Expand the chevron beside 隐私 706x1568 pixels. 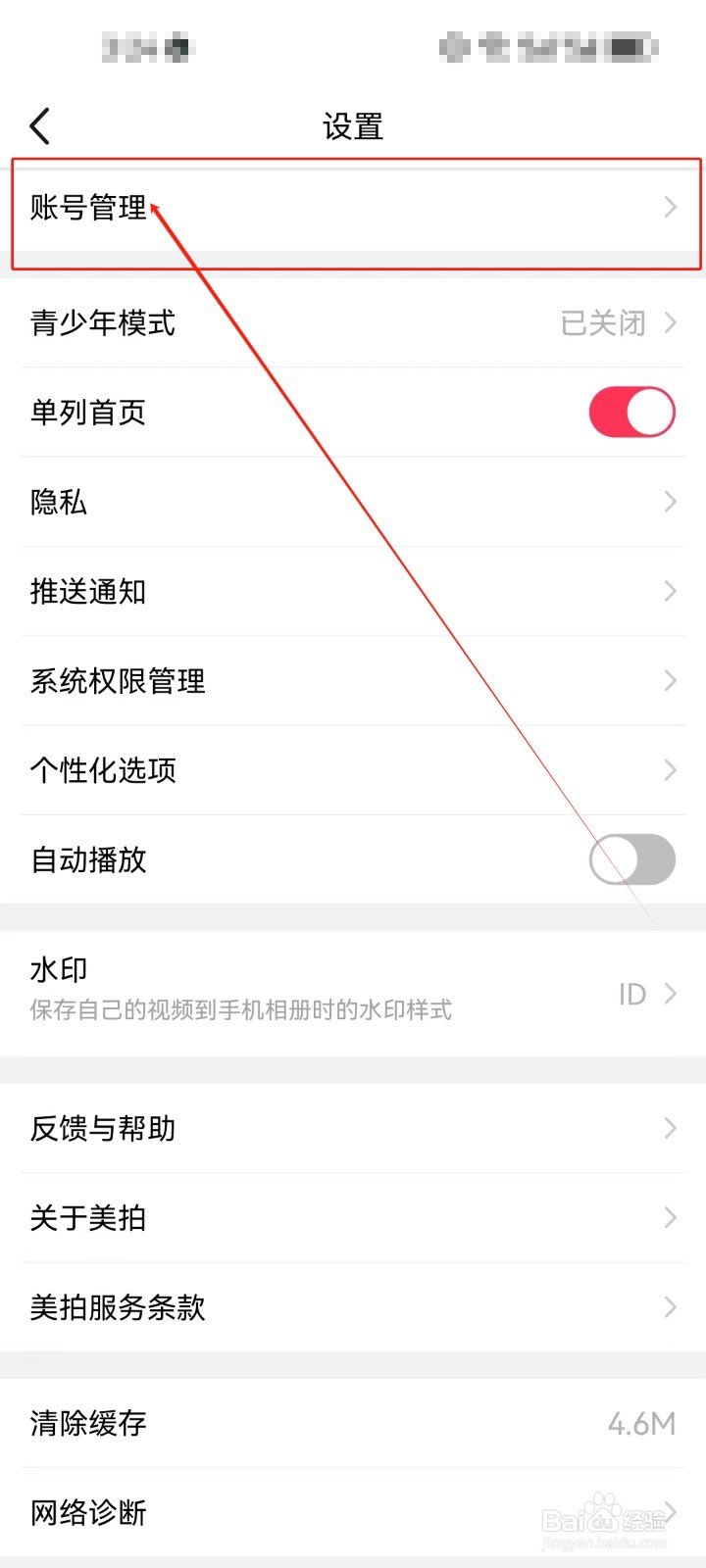point(670,502)
